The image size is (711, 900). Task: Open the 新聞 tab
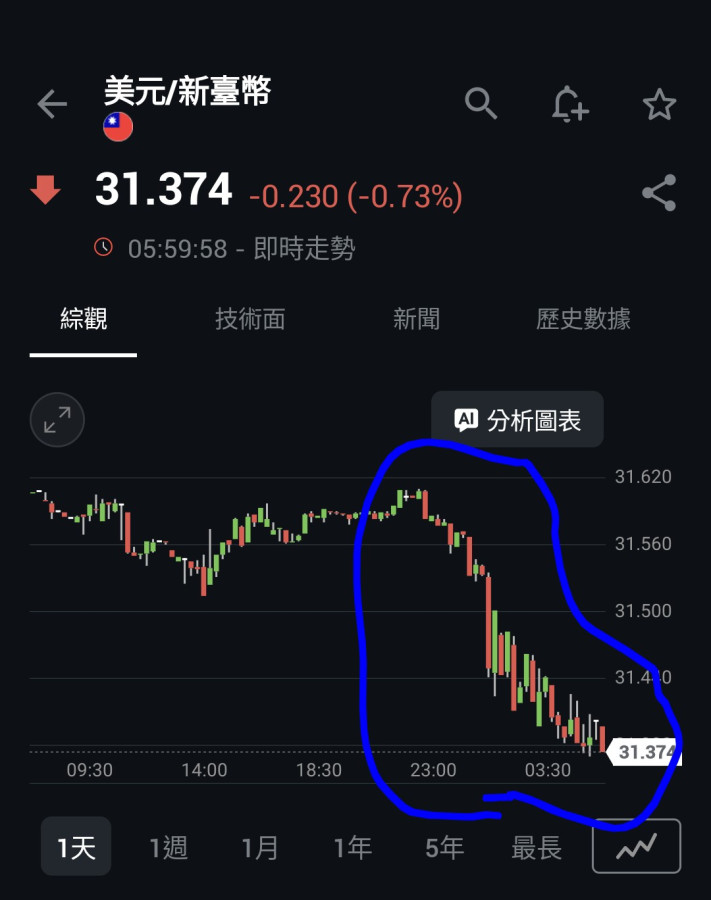(x=416, y=319)
